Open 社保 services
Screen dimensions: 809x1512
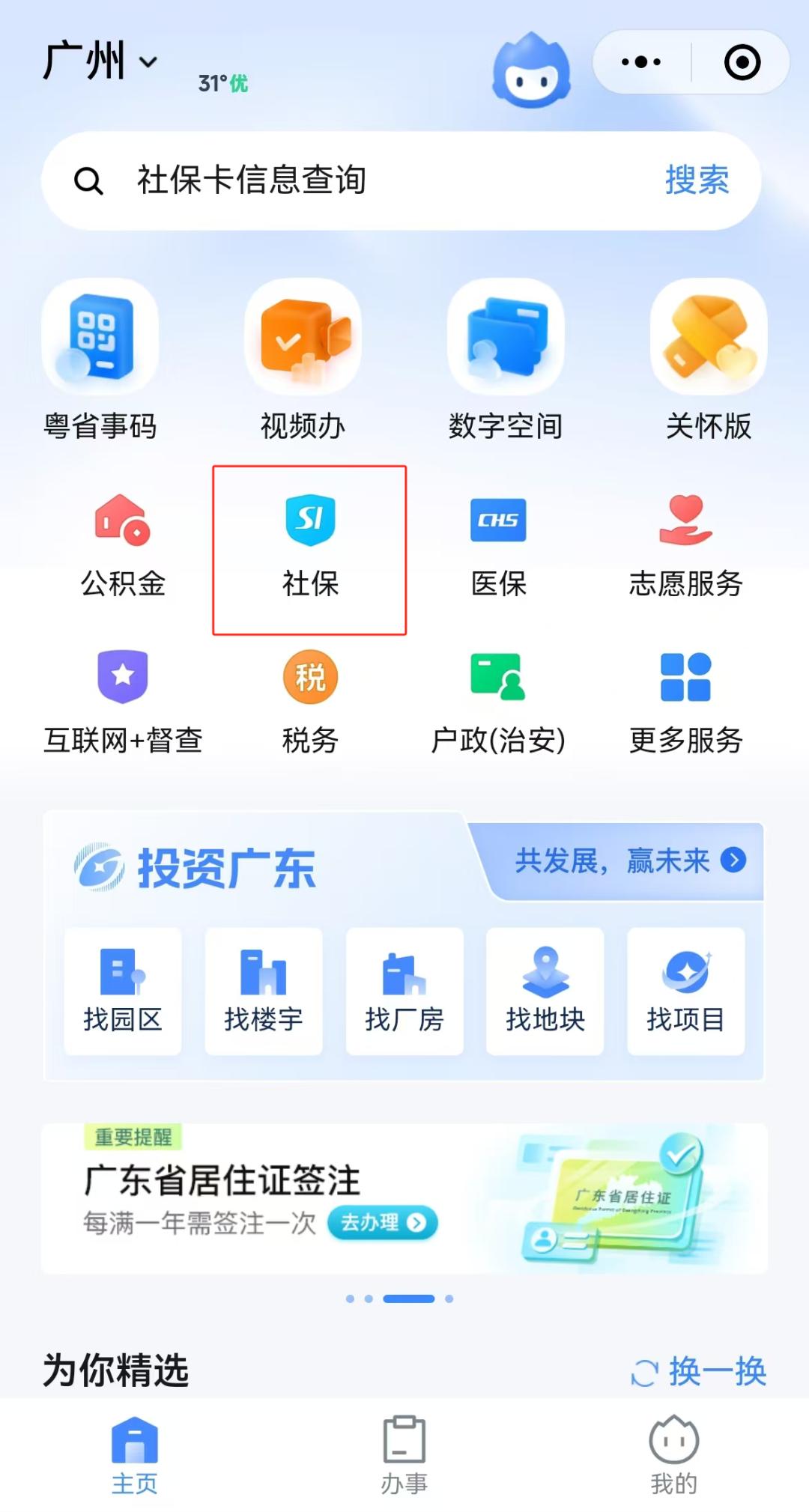click(310, 547)
